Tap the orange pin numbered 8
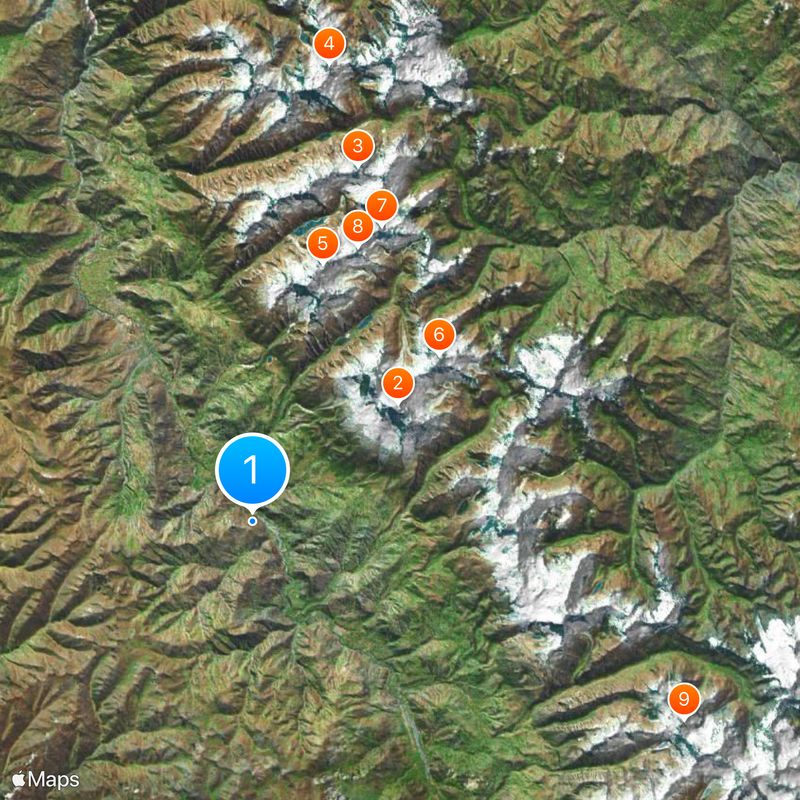Viewport: 800px width, 800px height. click(x=357, y=226)
